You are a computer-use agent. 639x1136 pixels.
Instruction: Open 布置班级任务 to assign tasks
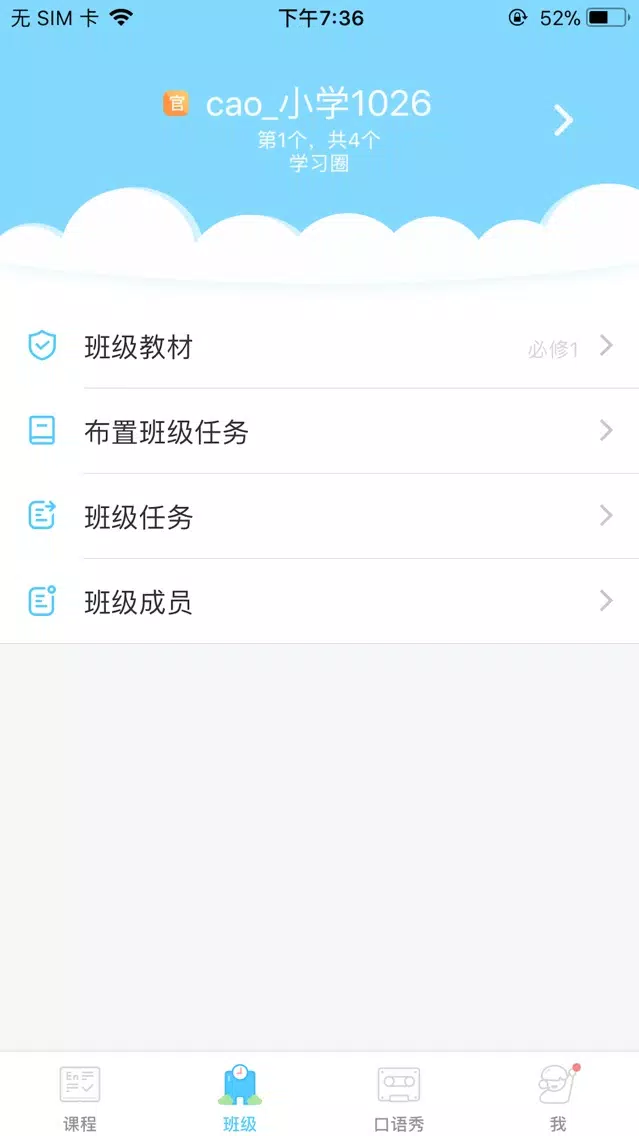coord(320,431)
